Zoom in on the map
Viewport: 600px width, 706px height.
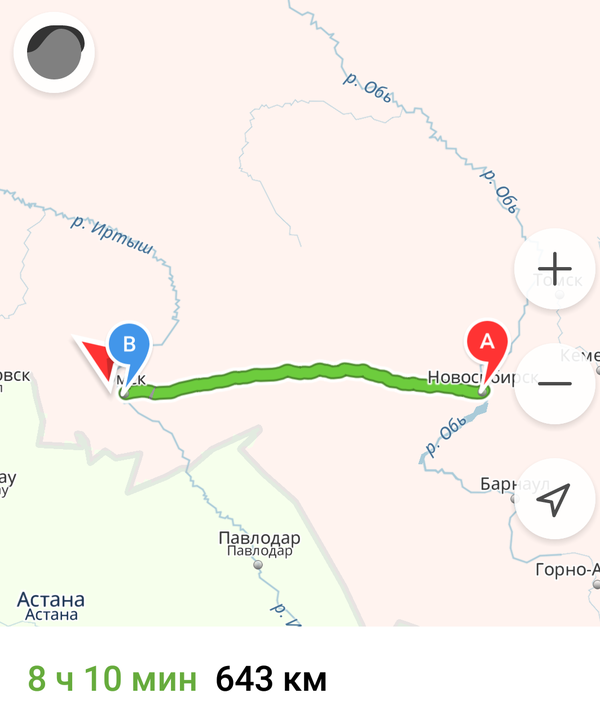[554, 269]
